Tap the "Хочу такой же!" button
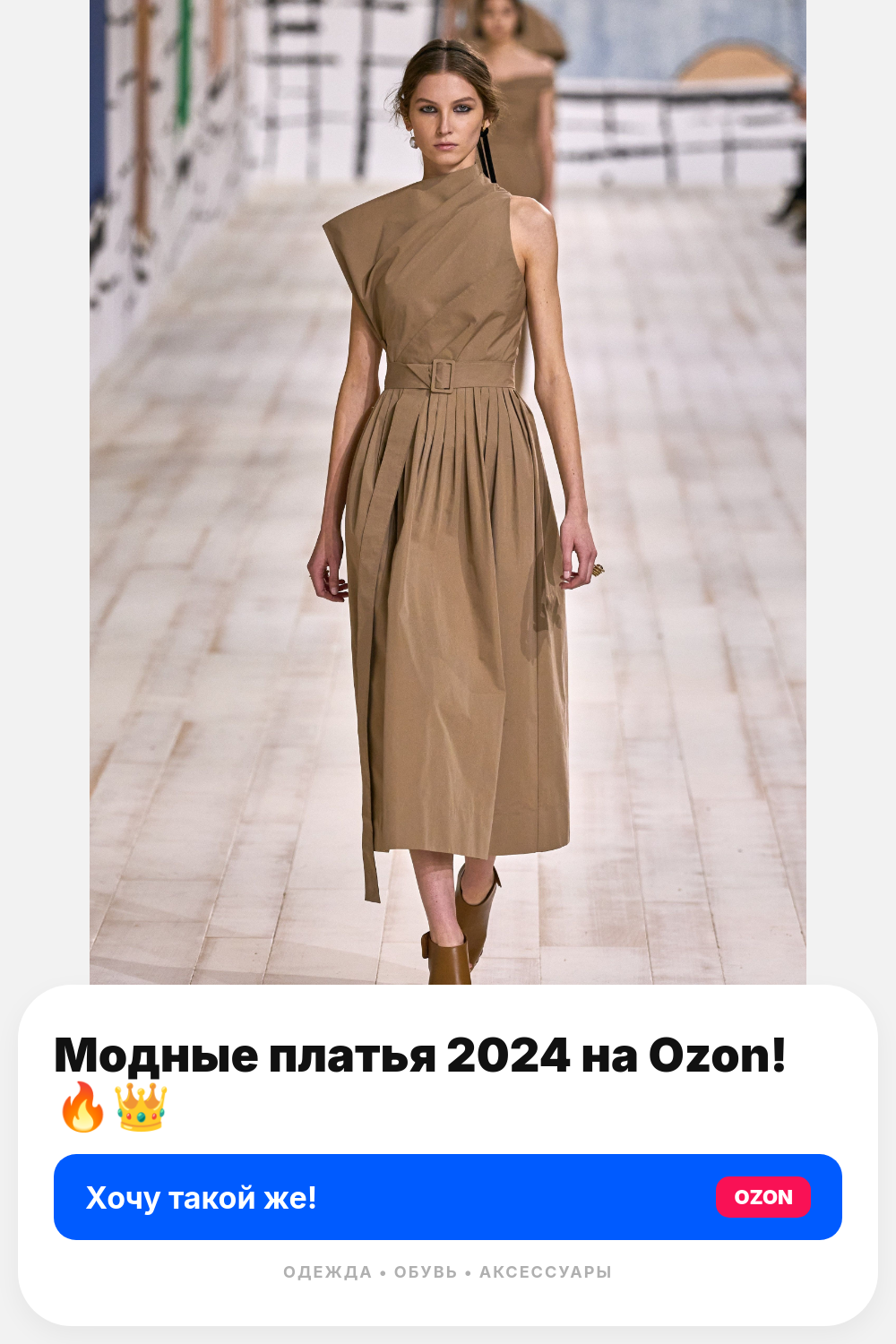This screenshot has height=1344, width=896. [x=448, y=1197]
